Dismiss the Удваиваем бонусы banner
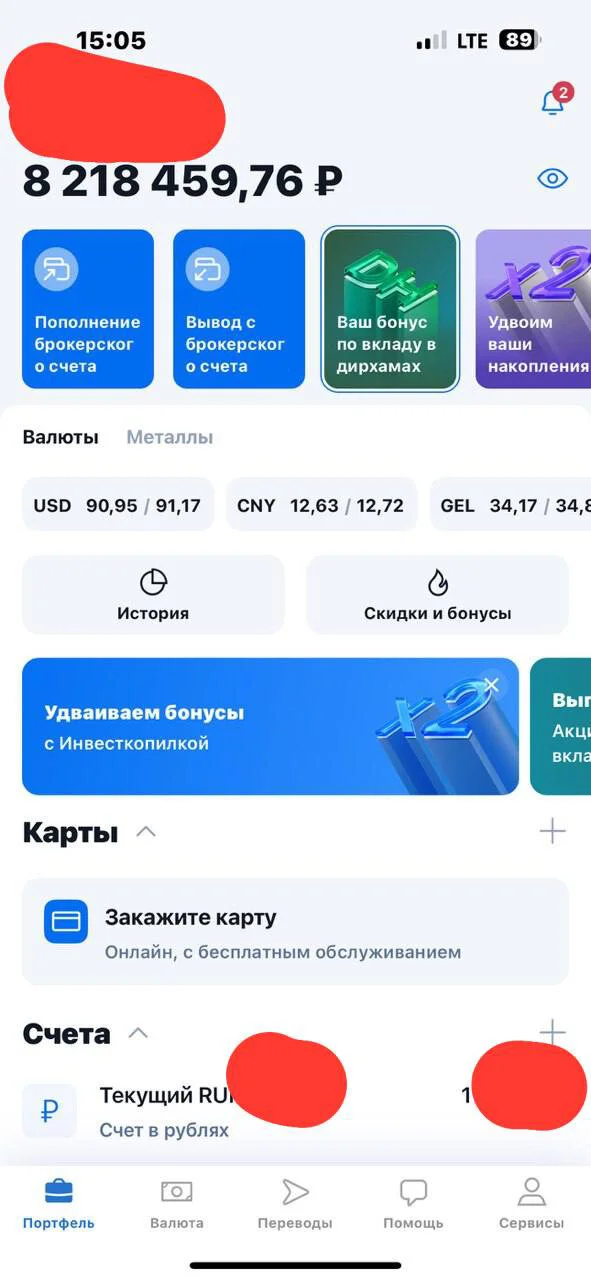The height and width of the screenshot is (1280, 591). tap(491, 685)
